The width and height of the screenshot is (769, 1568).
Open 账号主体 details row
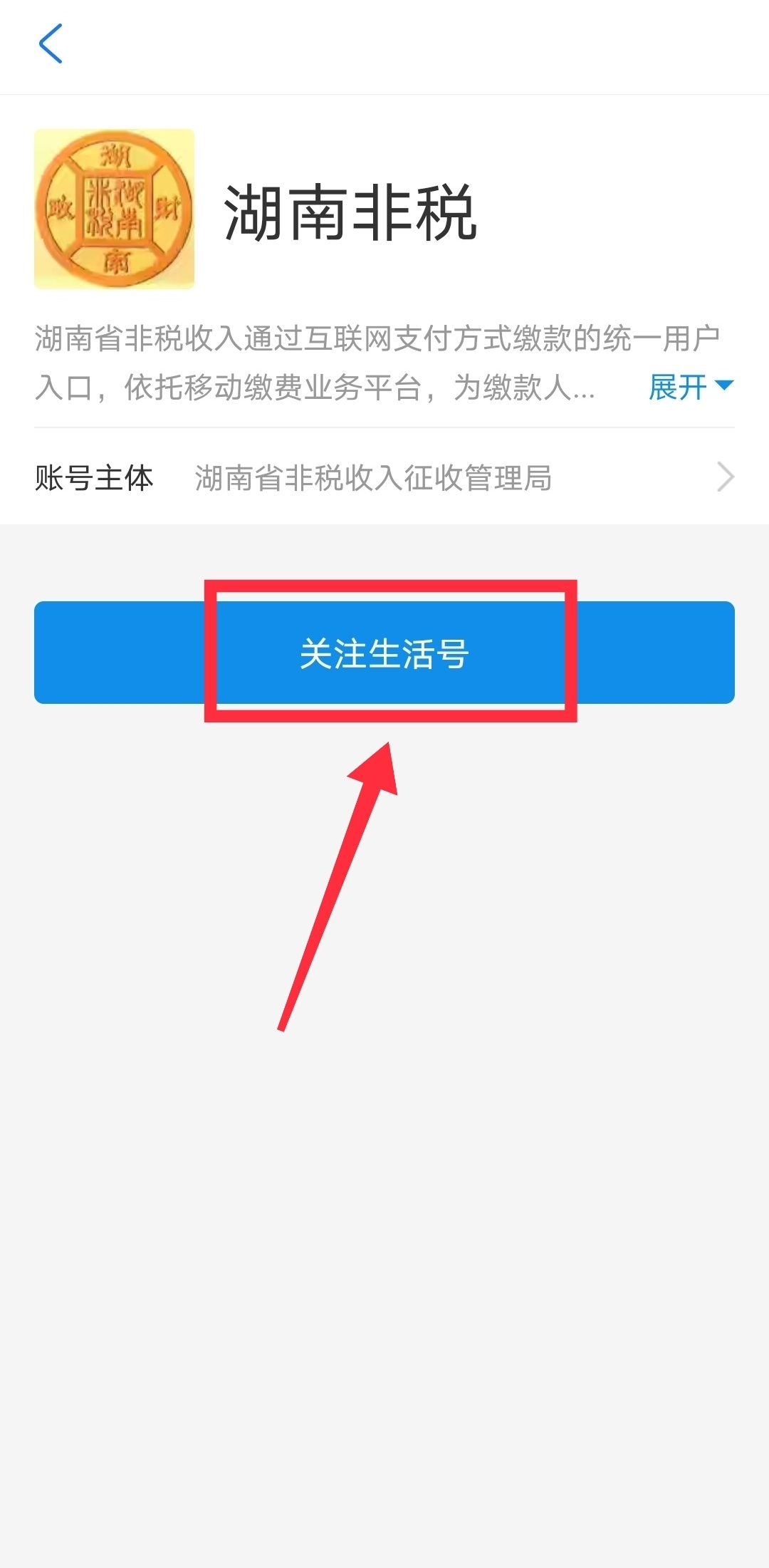(384, 477)
